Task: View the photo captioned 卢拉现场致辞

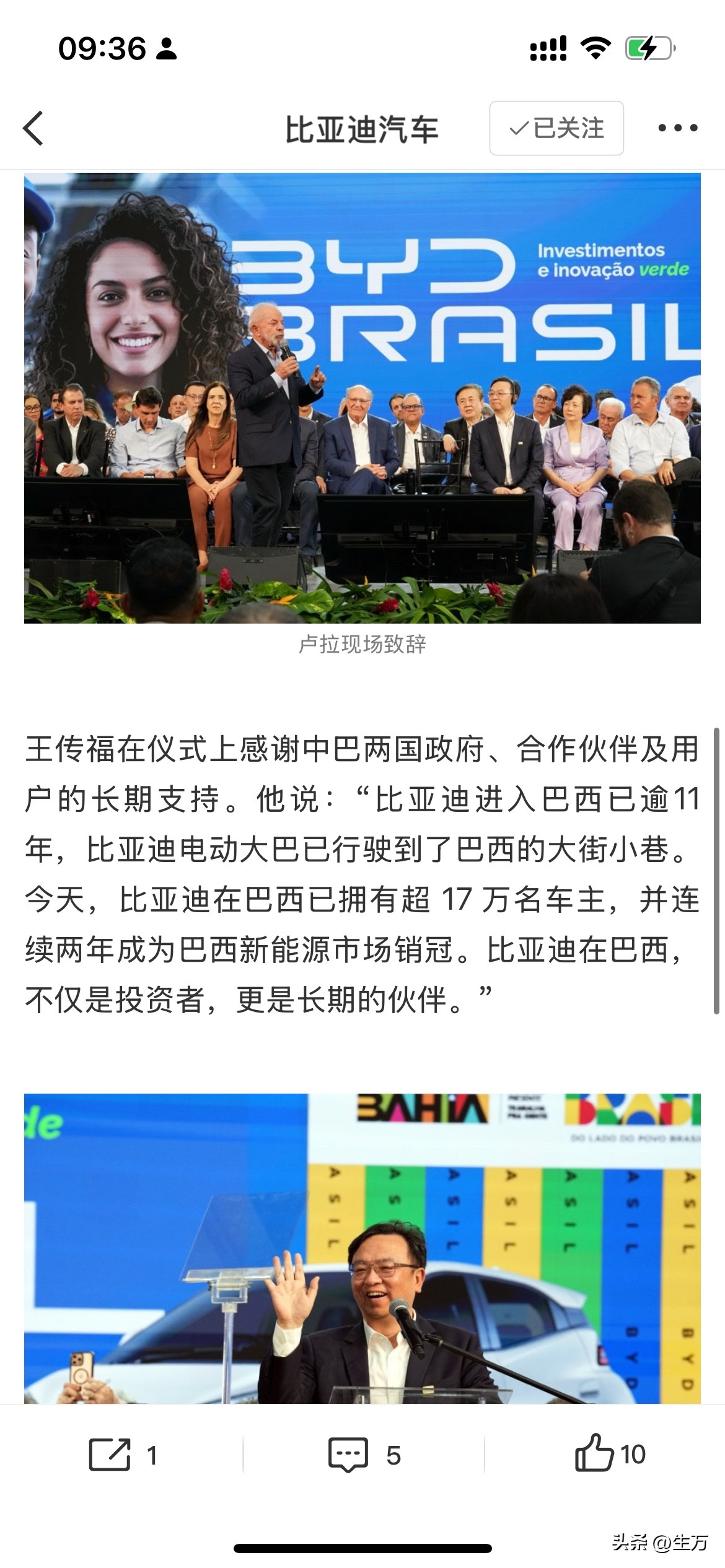Action: point(362,398)
